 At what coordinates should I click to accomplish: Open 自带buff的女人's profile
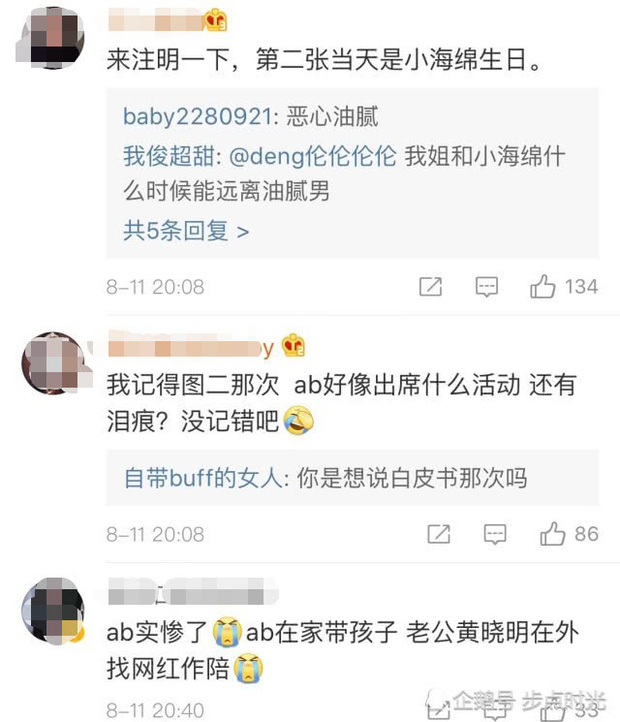coord(204,478)
